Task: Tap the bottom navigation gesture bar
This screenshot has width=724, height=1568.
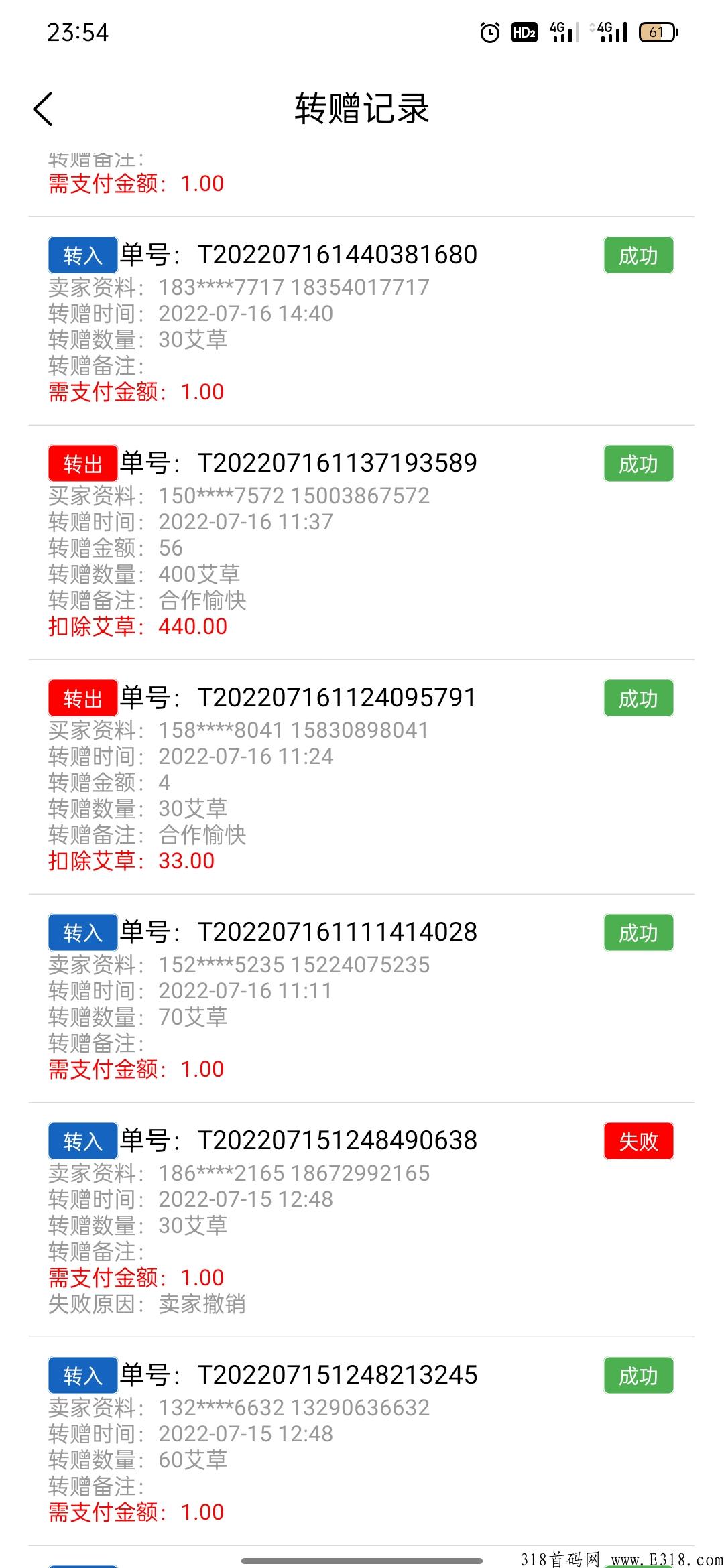Action: point(362,1561)
